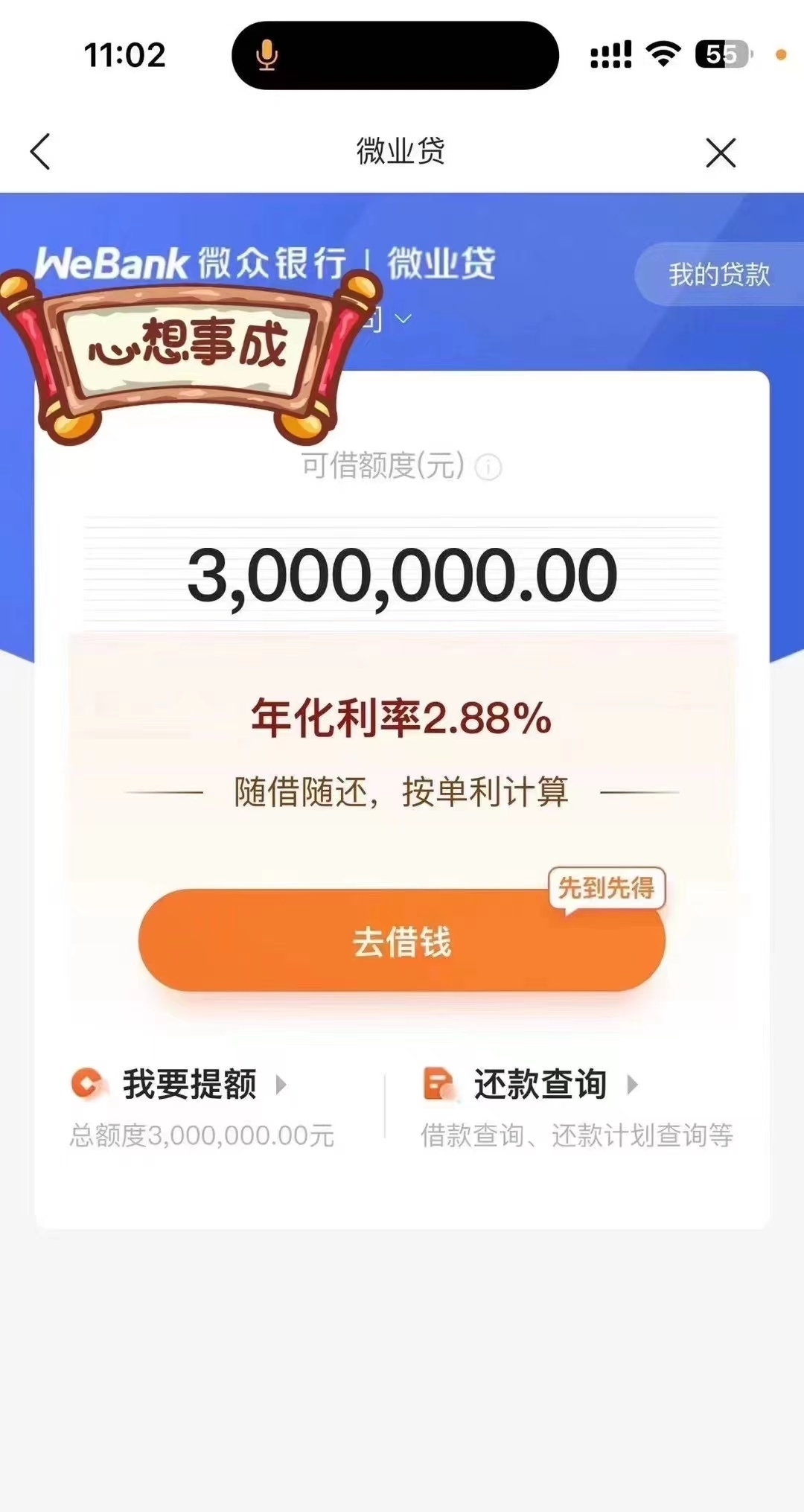
Task: Open 我要提额 to raise the limit
Action: (189, 1084)
